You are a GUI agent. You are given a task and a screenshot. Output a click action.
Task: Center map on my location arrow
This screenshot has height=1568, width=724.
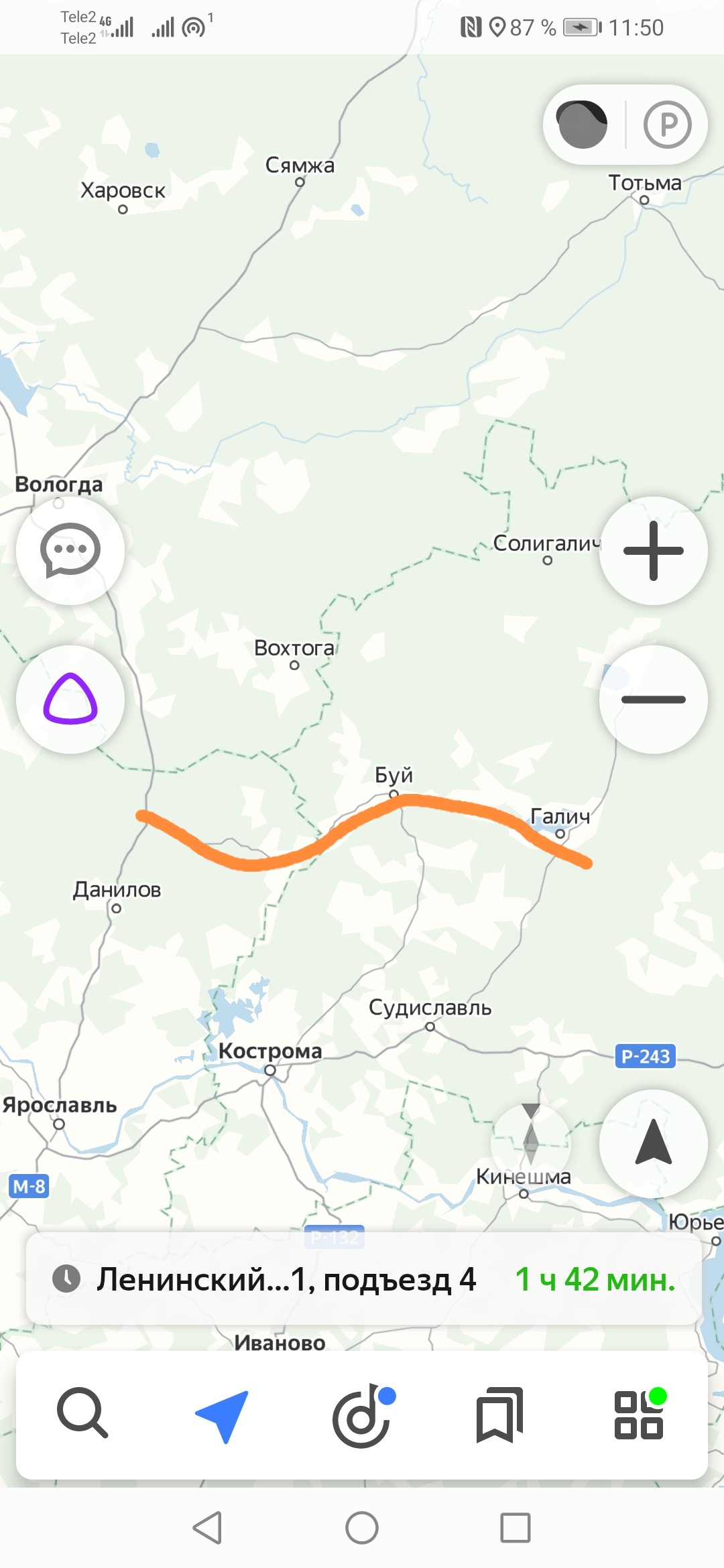point(653,1142)
